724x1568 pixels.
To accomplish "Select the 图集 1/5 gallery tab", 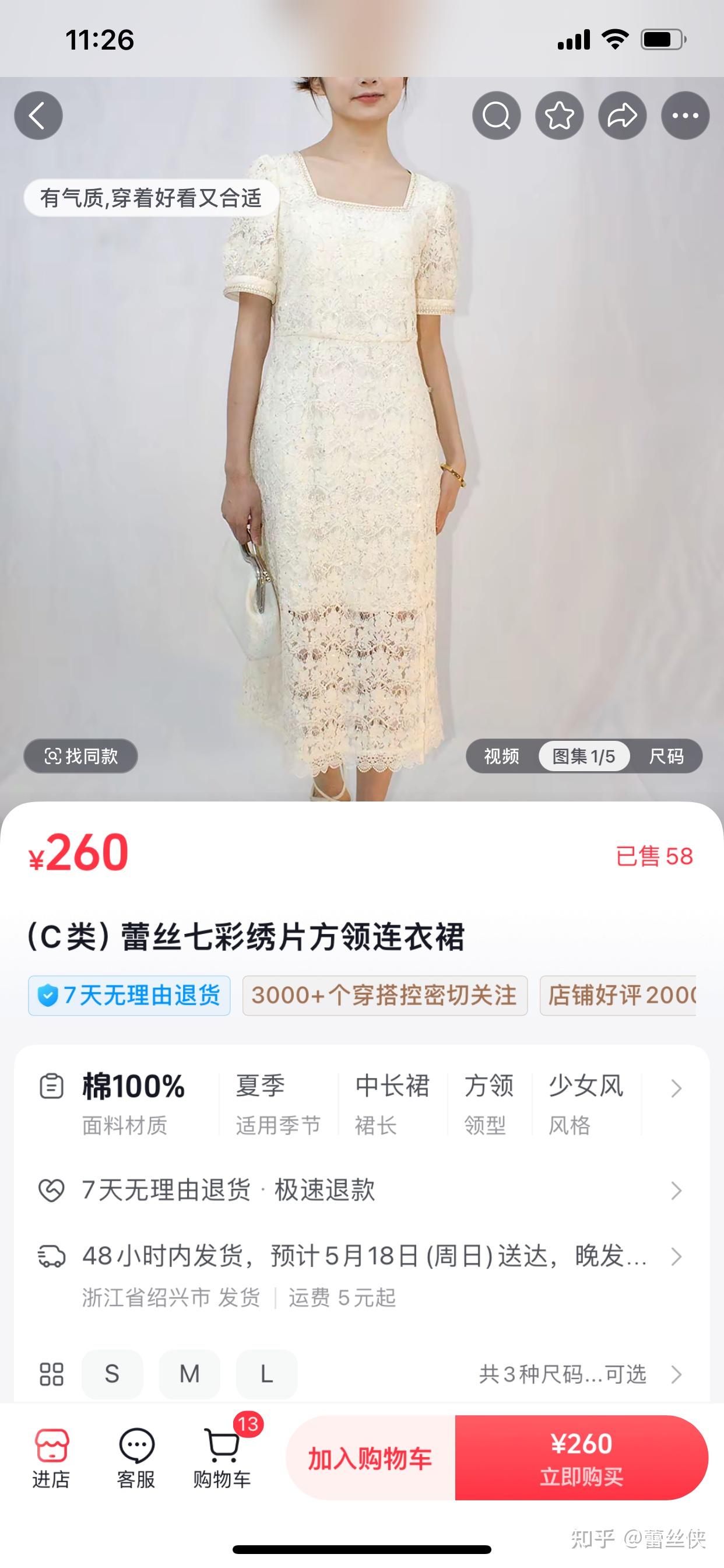I will [584, 756].
